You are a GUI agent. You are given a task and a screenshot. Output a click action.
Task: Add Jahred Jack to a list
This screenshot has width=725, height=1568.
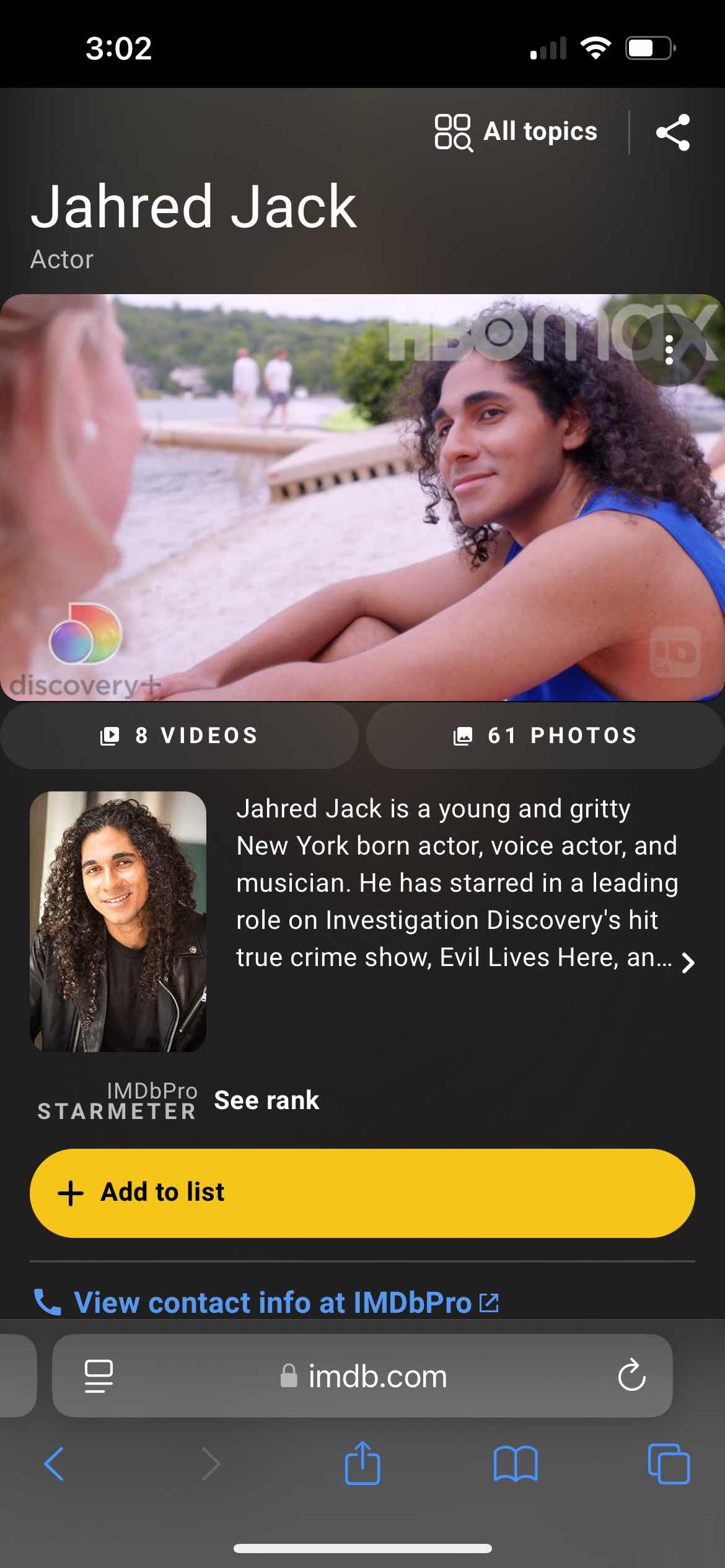[362, 1193]
